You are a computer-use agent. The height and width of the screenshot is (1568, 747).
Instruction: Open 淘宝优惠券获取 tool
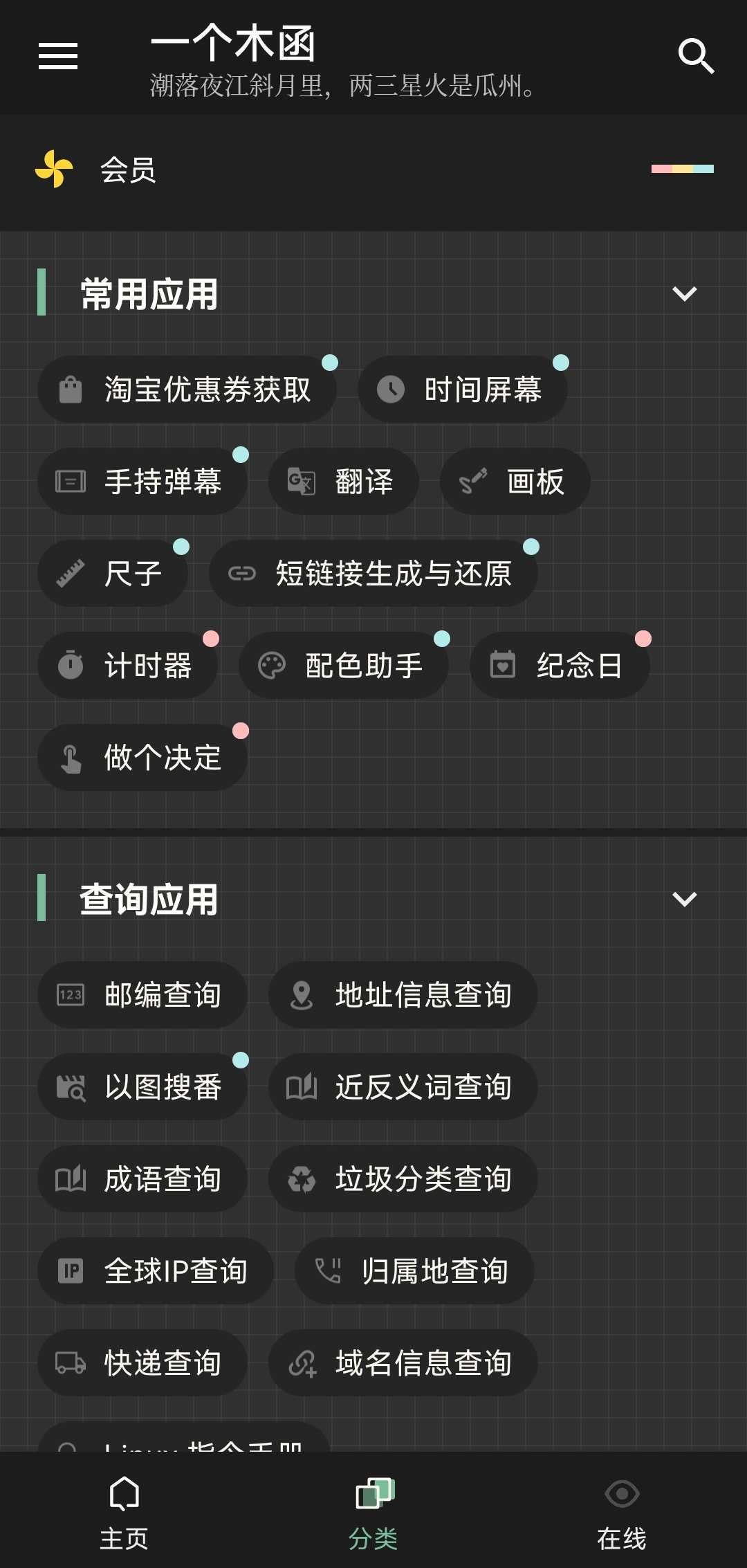click(187, 390)
